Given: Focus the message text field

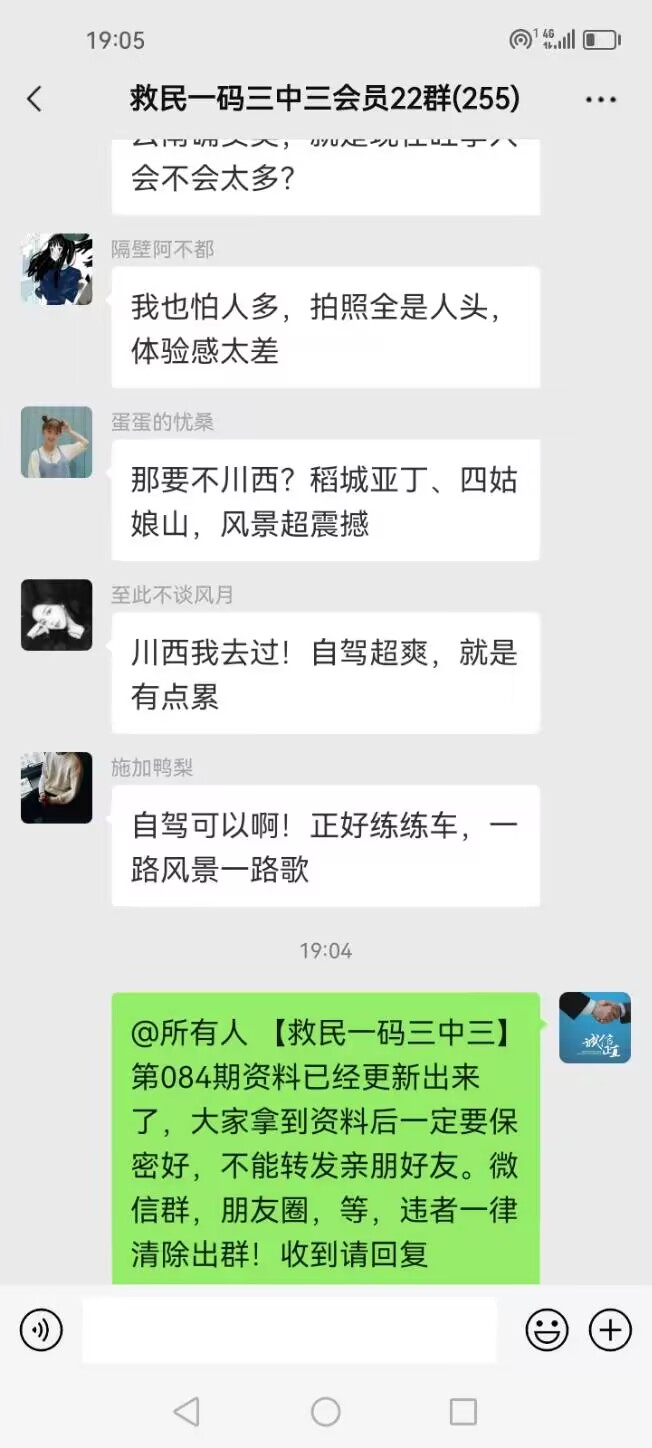Looking at the screenshot, I should [x=289, y=1330].
